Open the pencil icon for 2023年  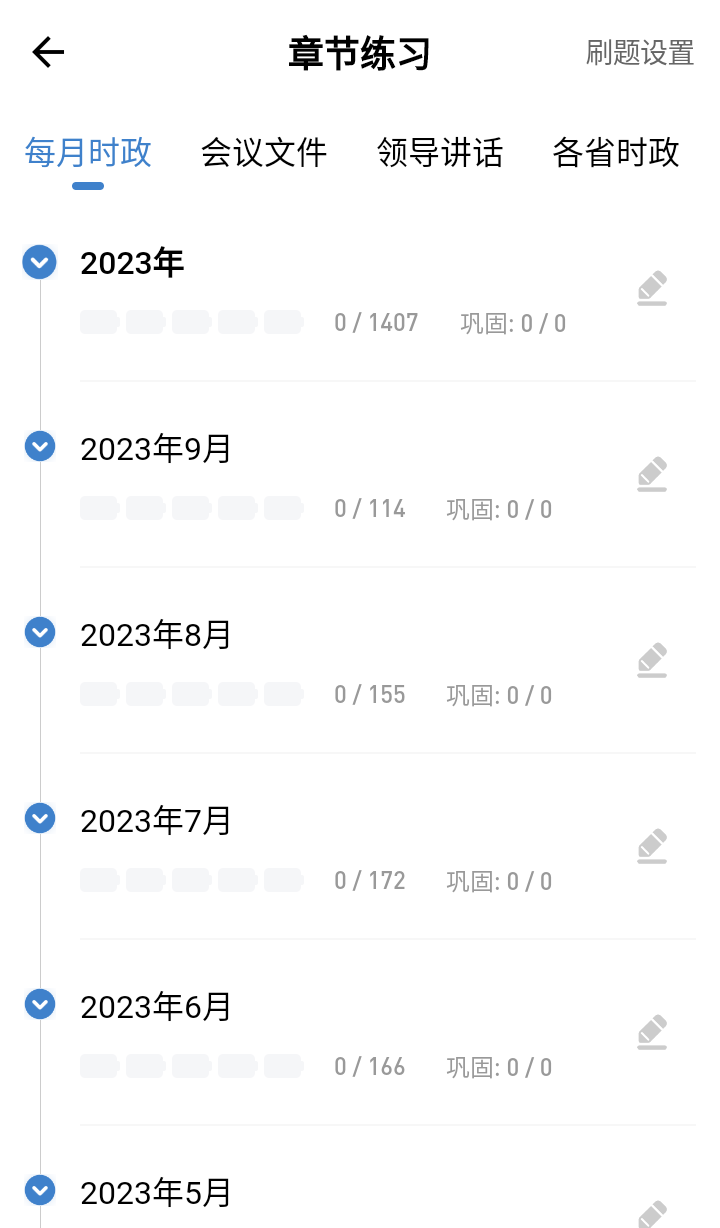(651, 288)
